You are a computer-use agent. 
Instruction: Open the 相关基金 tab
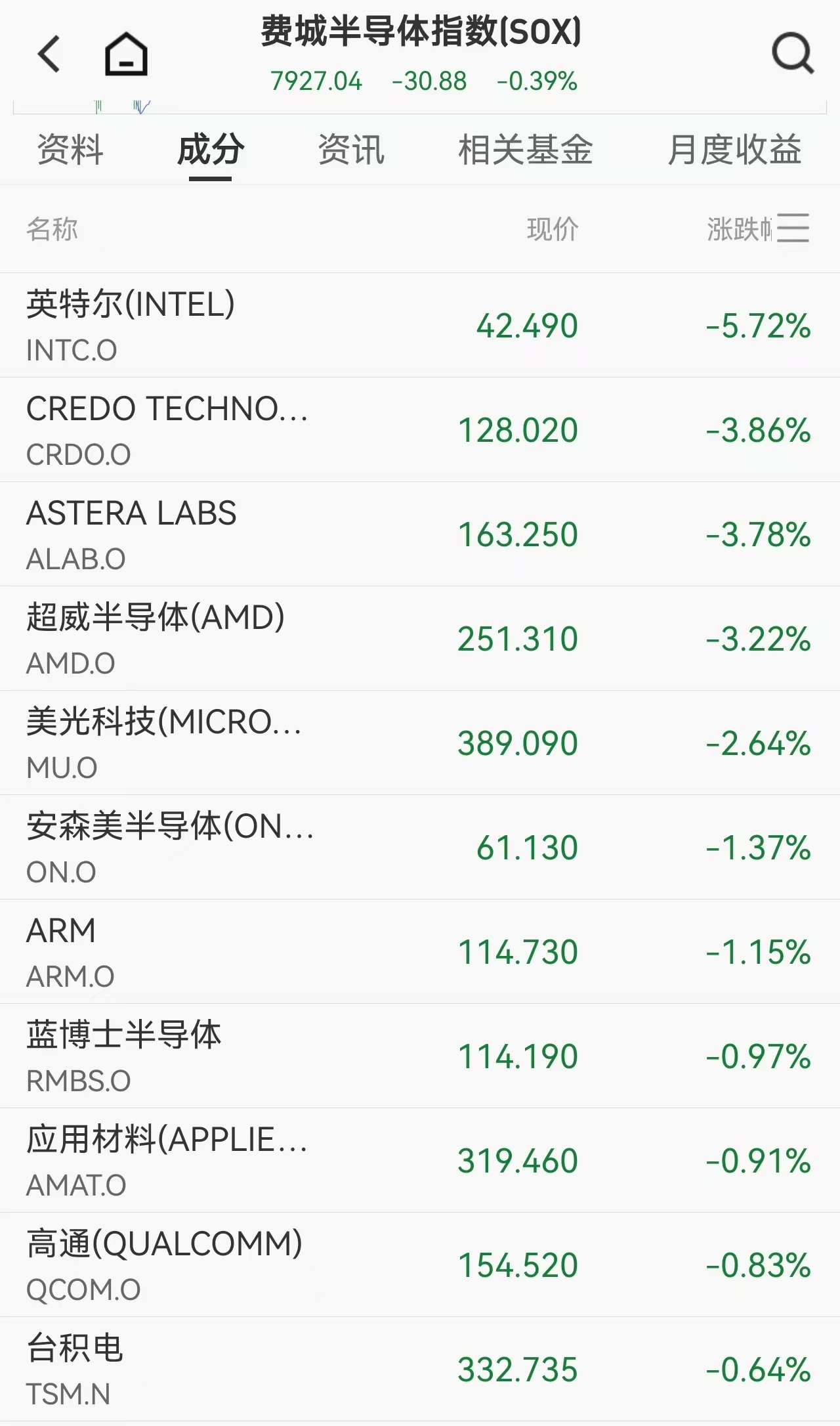coord(525,150)
